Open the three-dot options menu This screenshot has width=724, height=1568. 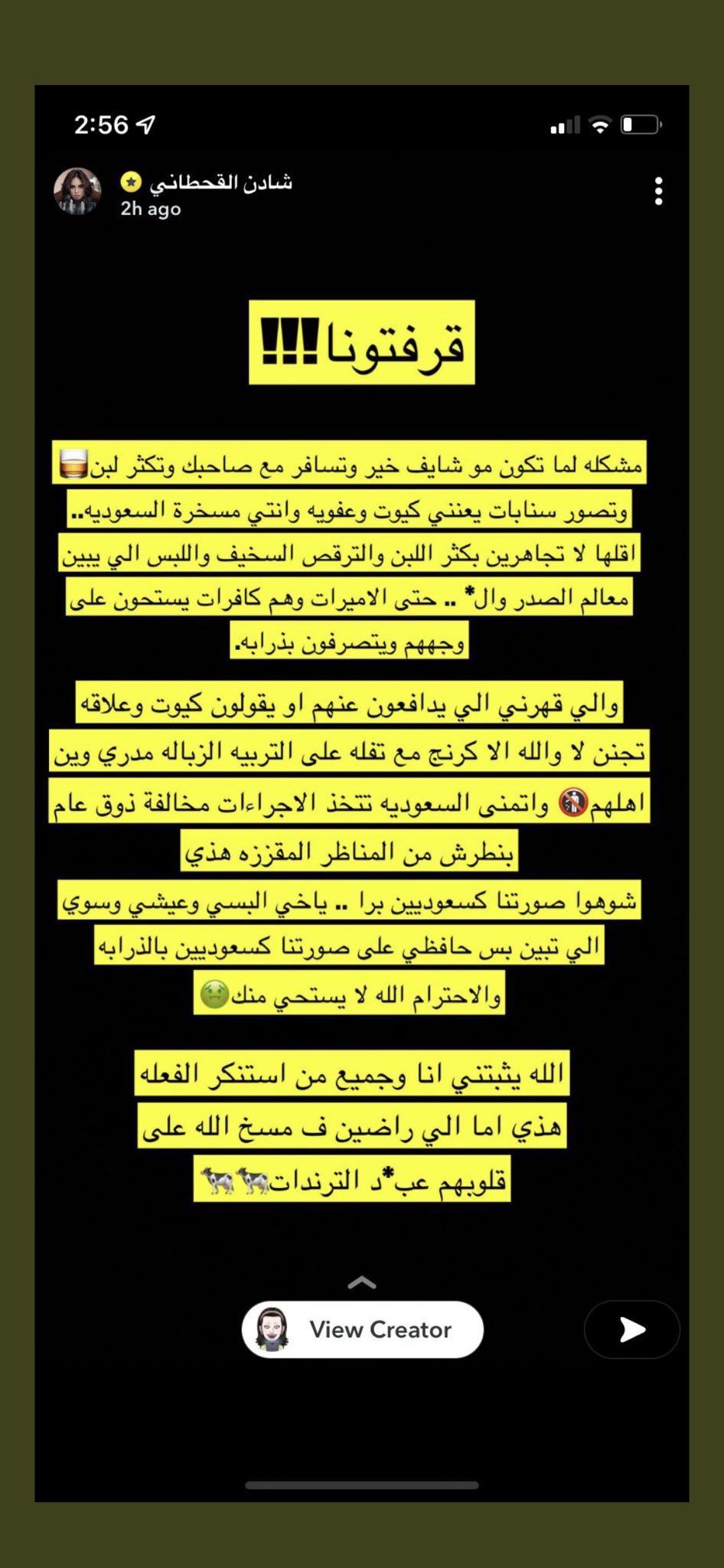(x=657, y=192)
